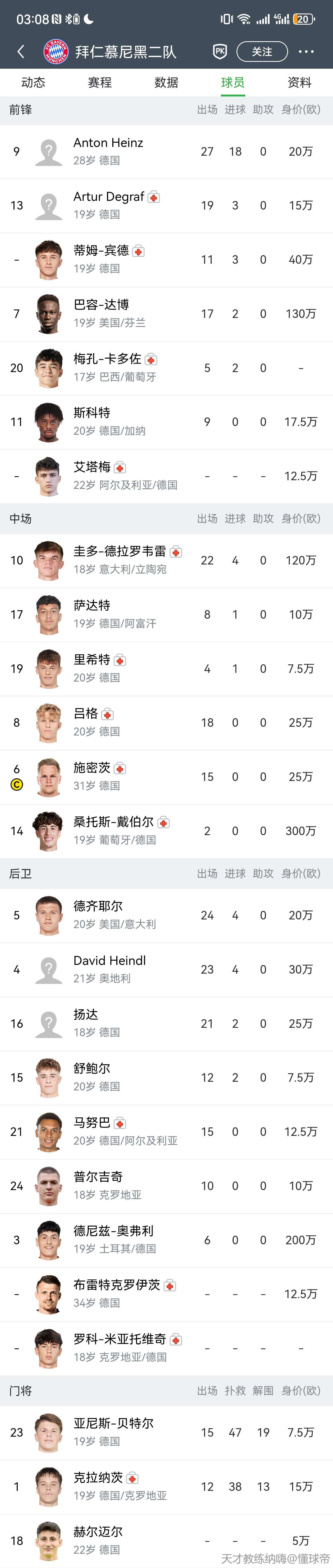Switch to the 赛程 tab
The image size is (333, 1568).
[x=100, y=82]
